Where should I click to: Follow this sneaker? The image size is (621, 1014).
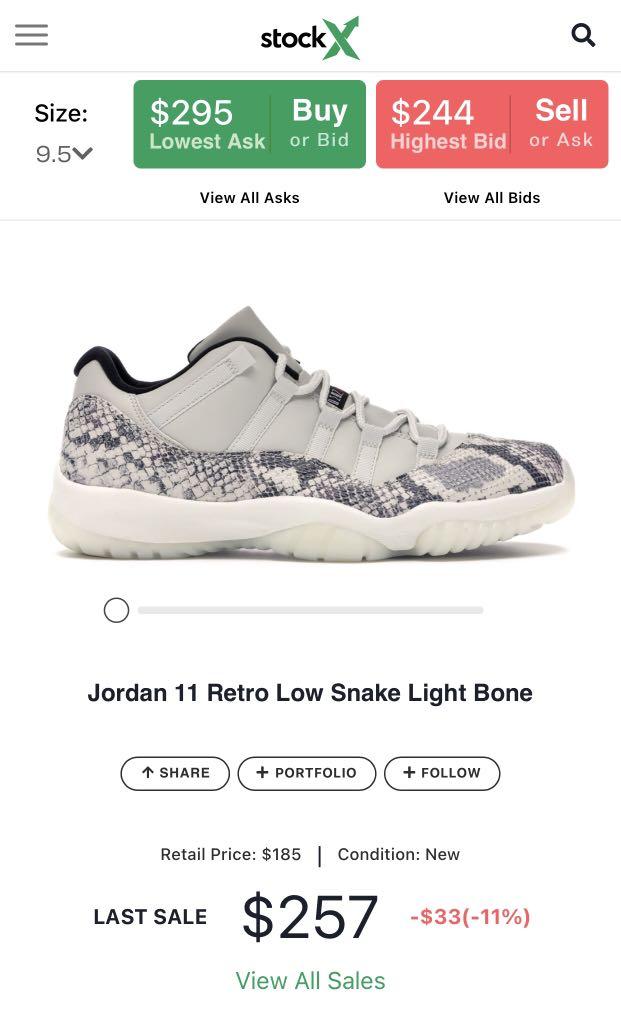coord(441,773)
